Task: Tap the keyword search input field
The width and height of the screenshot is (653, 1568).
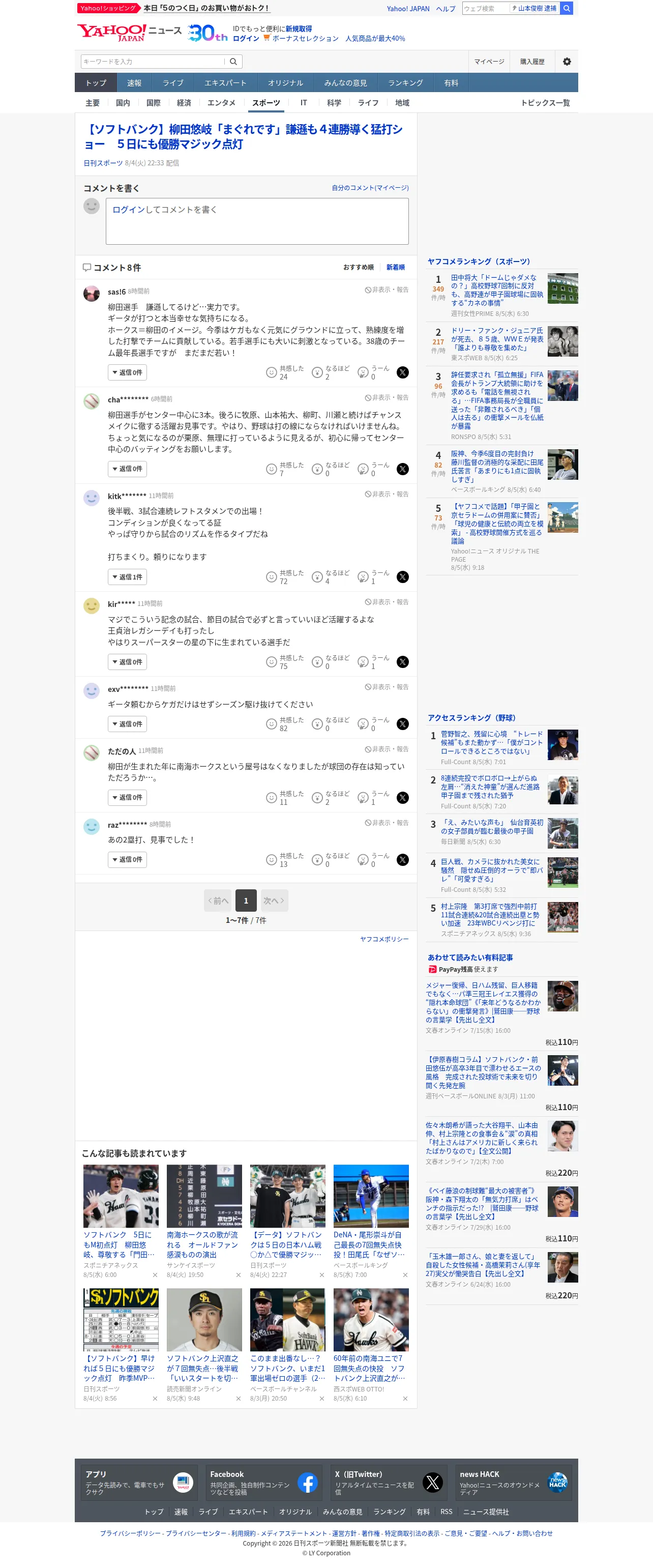Action: (153, 62)
